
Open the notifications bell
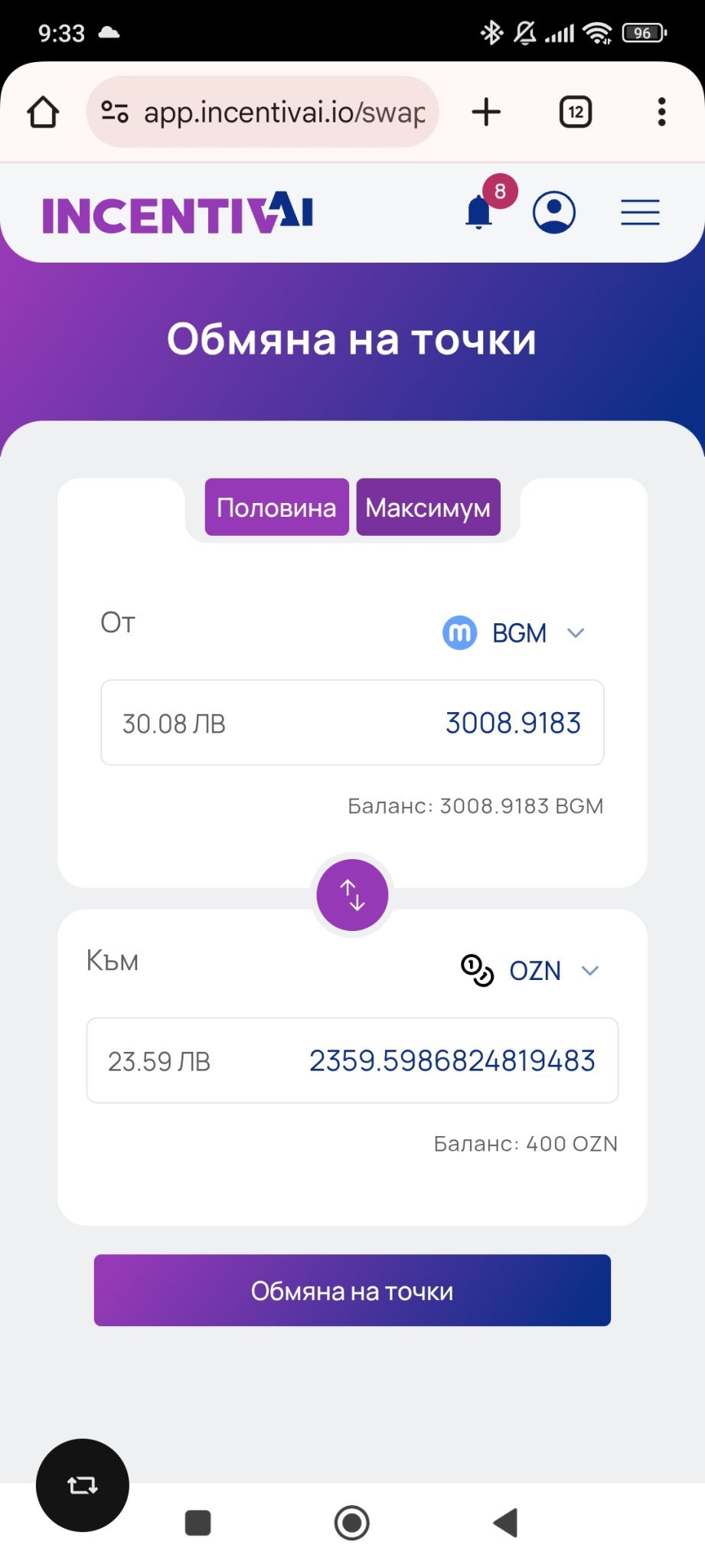(480, 213)
